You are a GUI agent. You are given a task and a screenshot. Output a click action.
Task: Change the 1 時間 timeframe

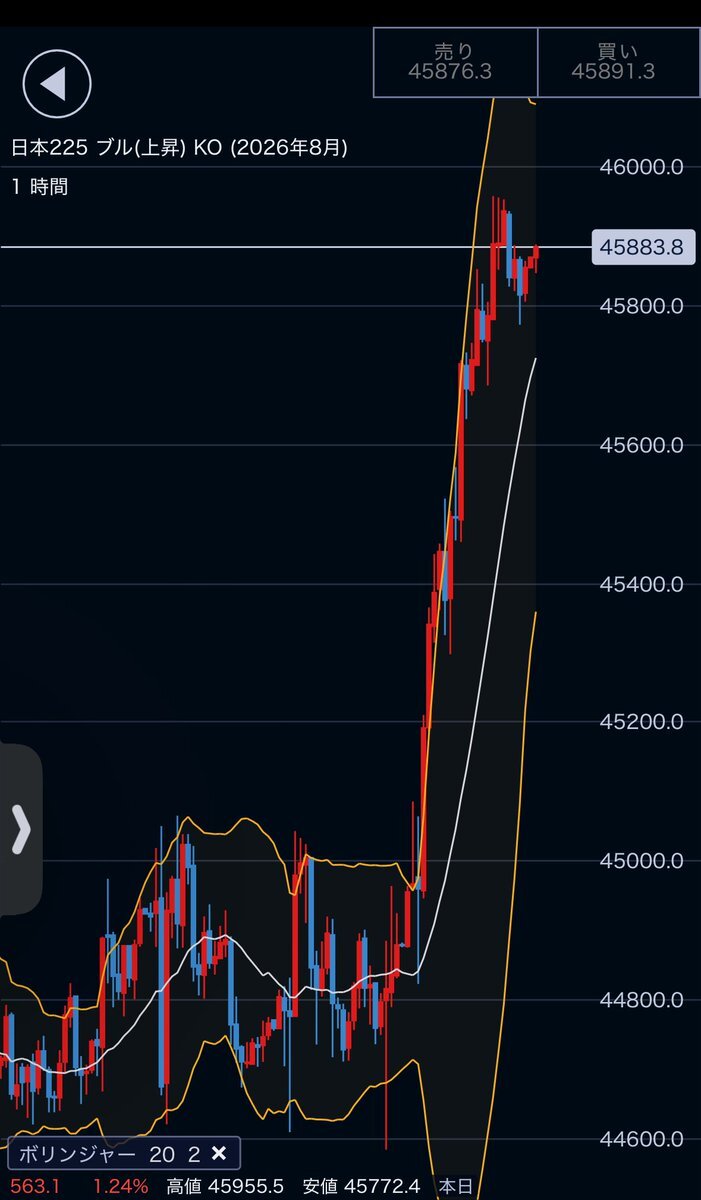pos(40,186)
